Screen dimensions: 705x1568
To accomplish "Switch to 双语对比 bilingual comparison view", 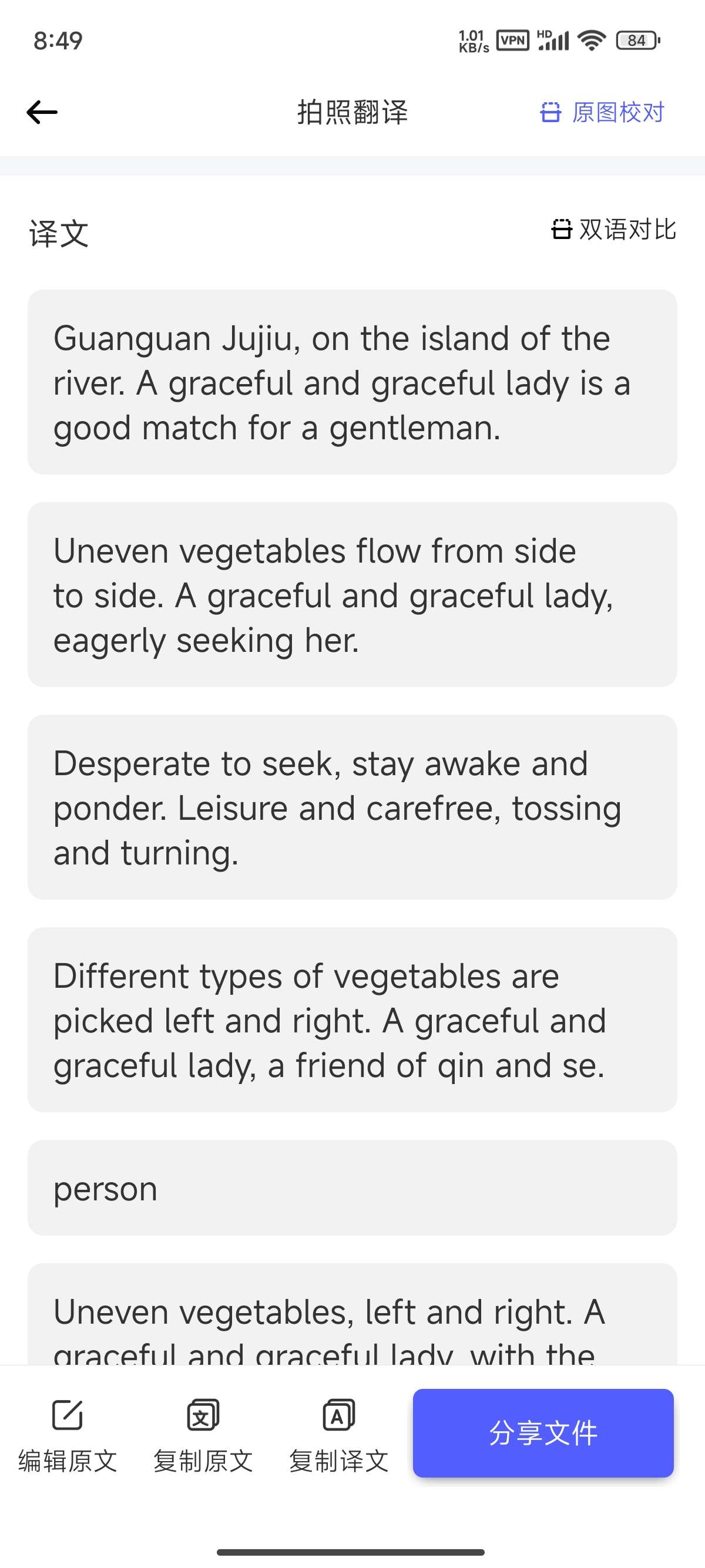I will (614, 230).
